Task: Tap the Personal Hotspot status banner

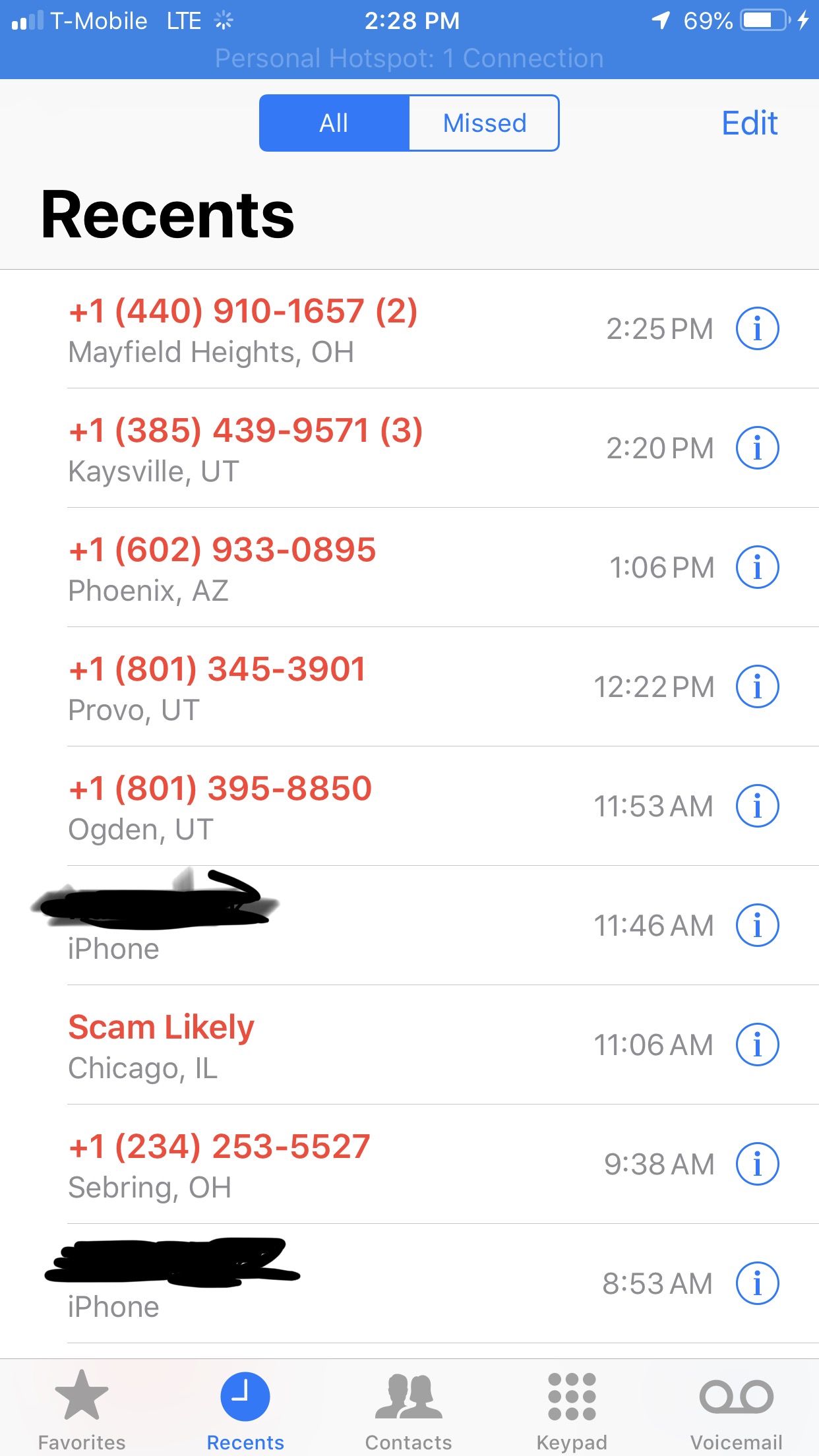Action: click(x=409, y=58)
